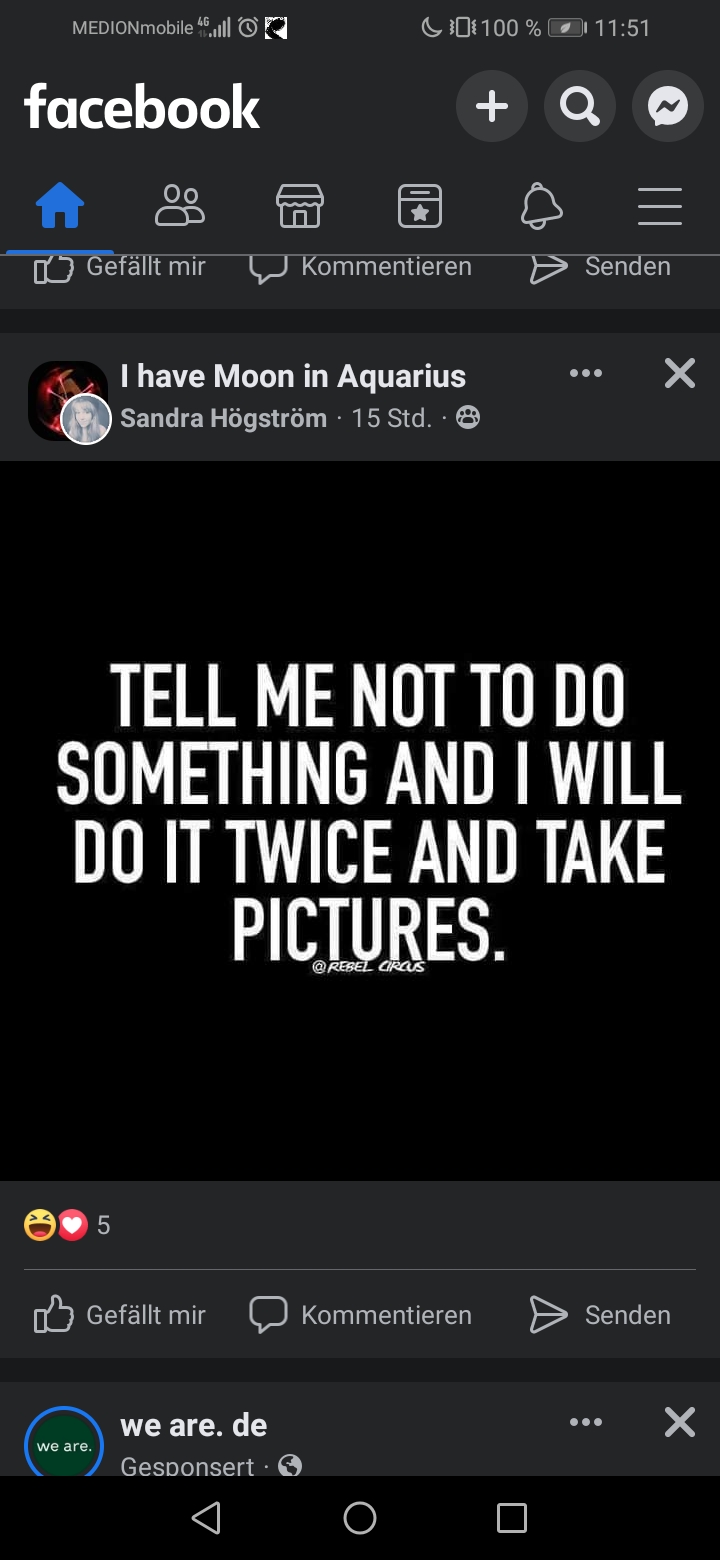Open Messenger chats
The image size is (720, 1560).
click(x=667, y=106)
